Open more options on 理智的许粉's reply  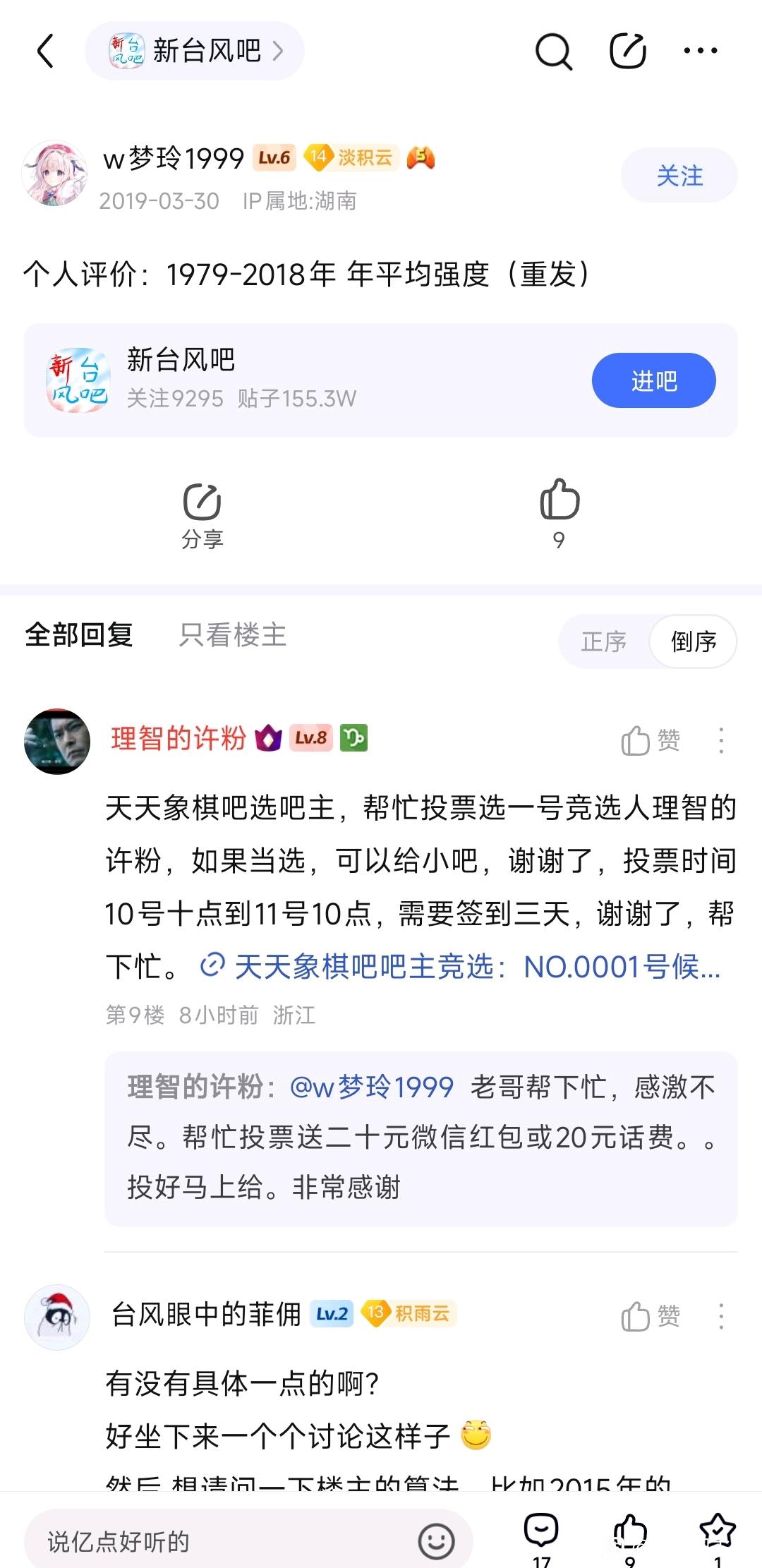720,741
